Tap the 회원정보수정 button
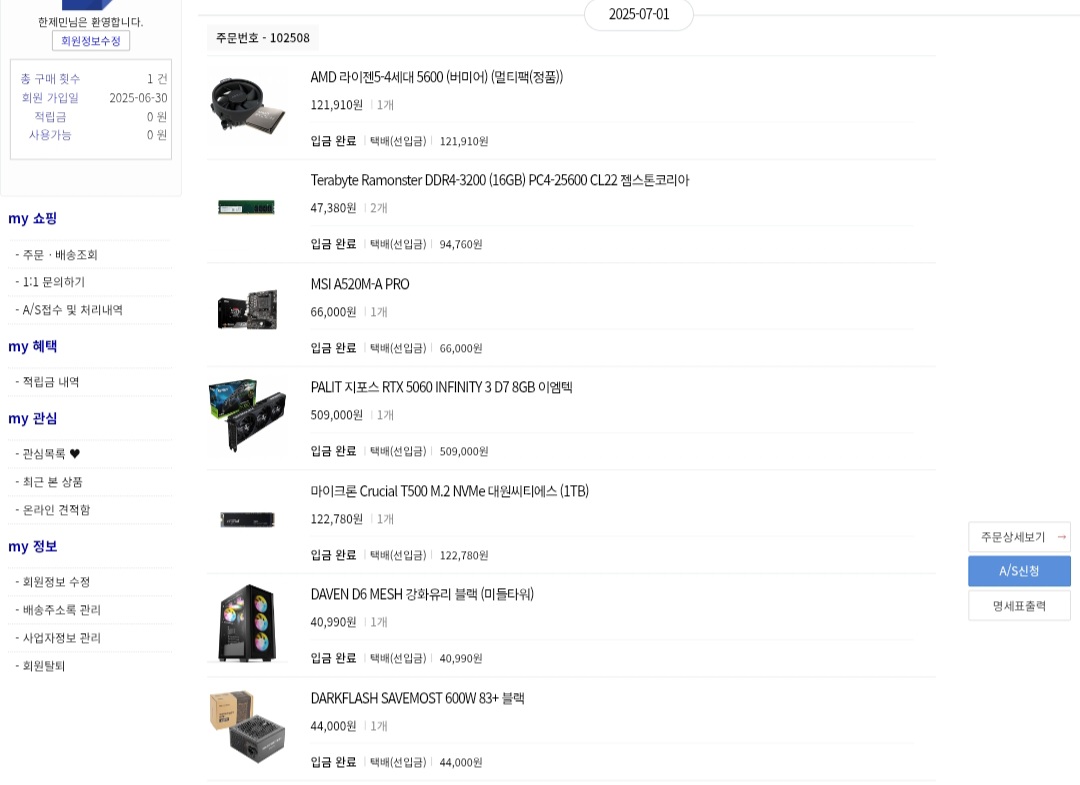This screenshot has width=1080, height=785. tap(91, 41)
